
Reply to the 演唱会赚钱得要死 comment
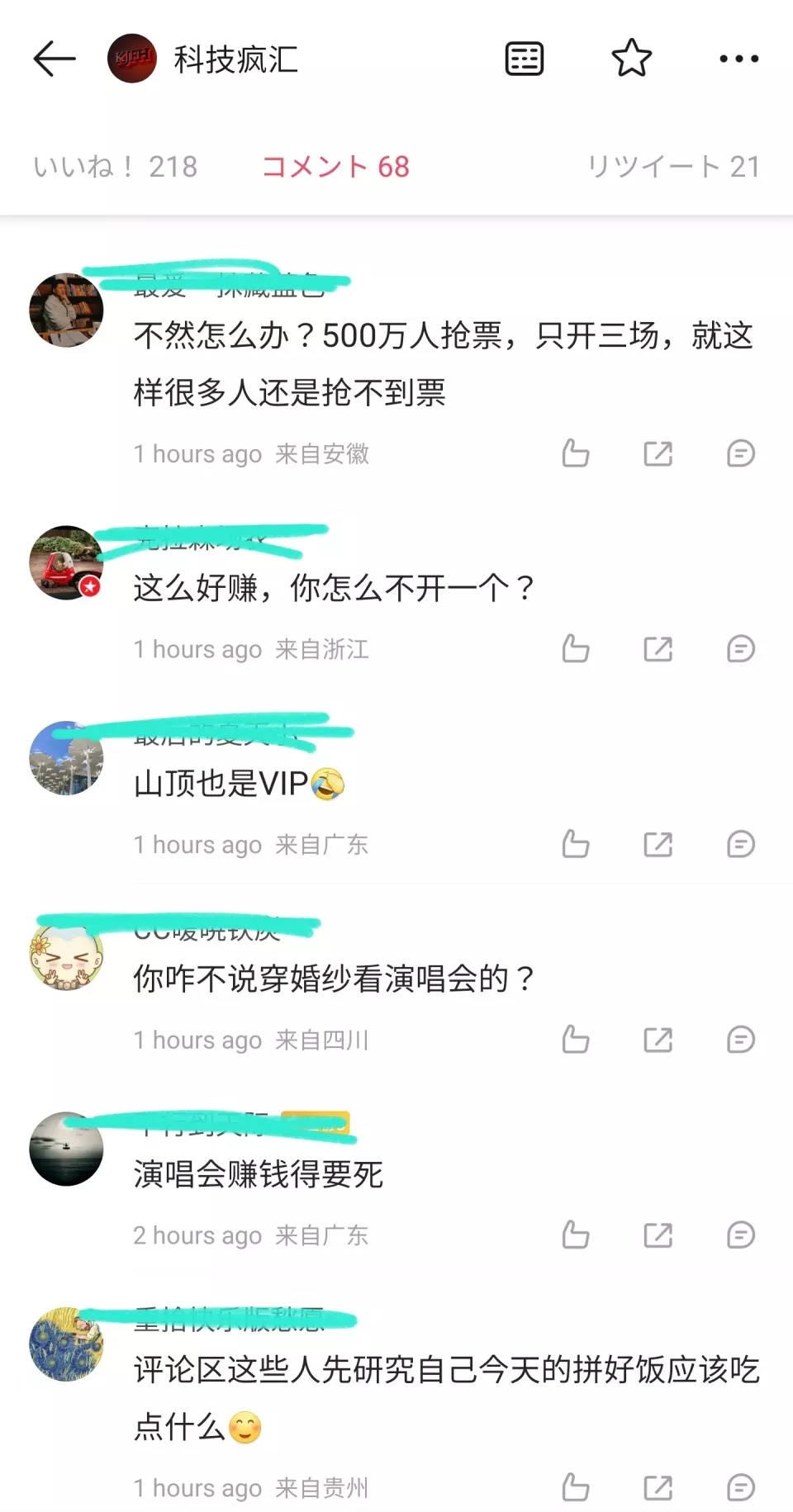[741, 1235]
